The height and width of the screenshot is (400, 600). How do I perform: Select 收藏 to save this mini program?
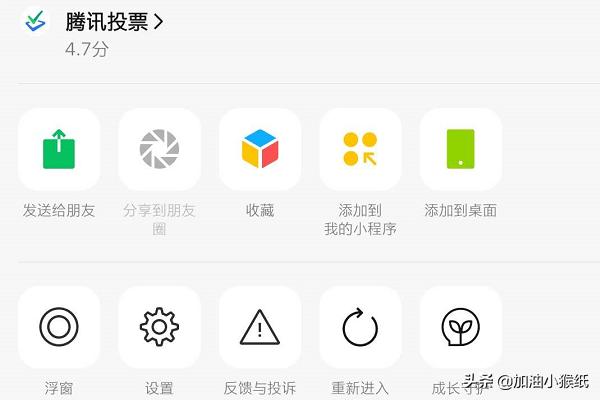pos(260,150)
